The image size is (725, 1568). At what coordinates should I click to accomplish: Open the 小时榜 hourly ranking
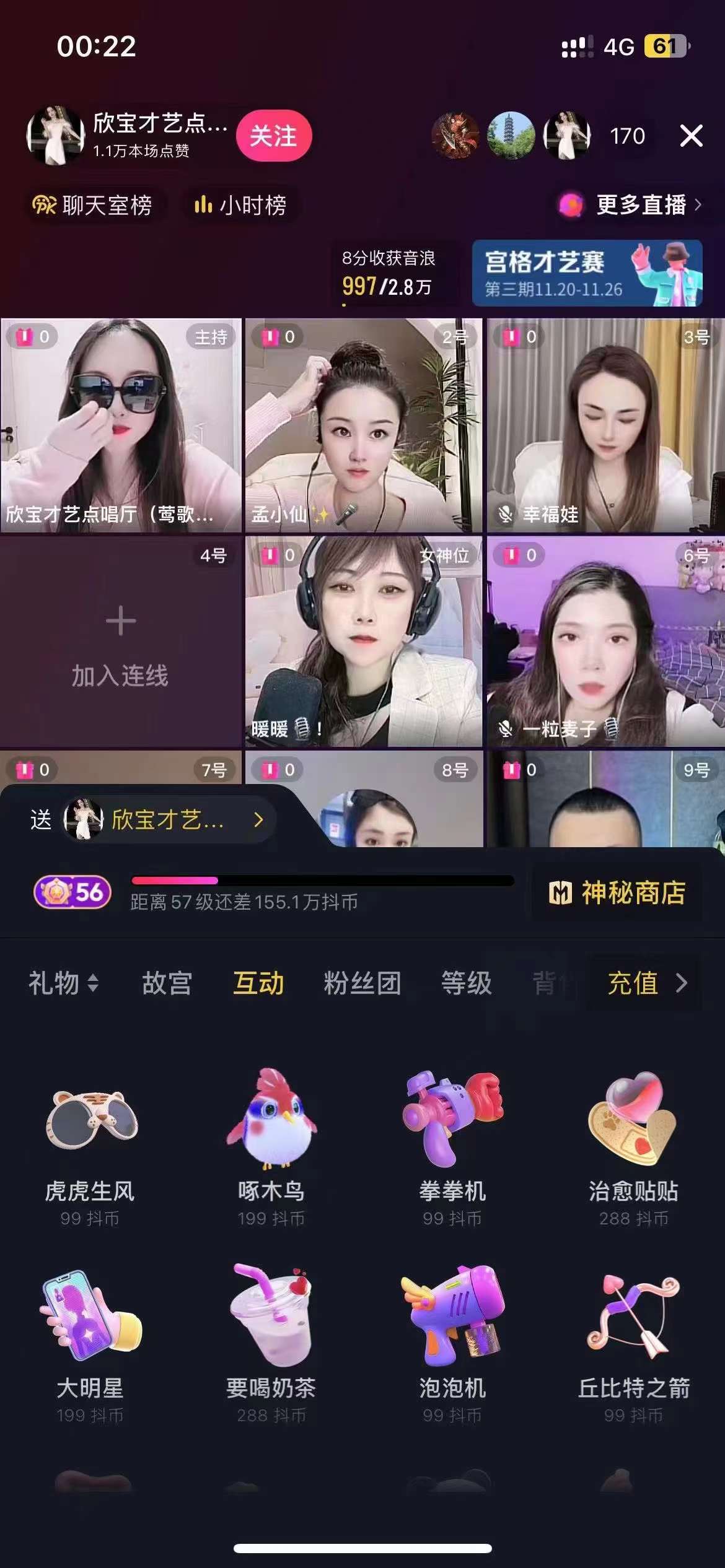point(241,205)
